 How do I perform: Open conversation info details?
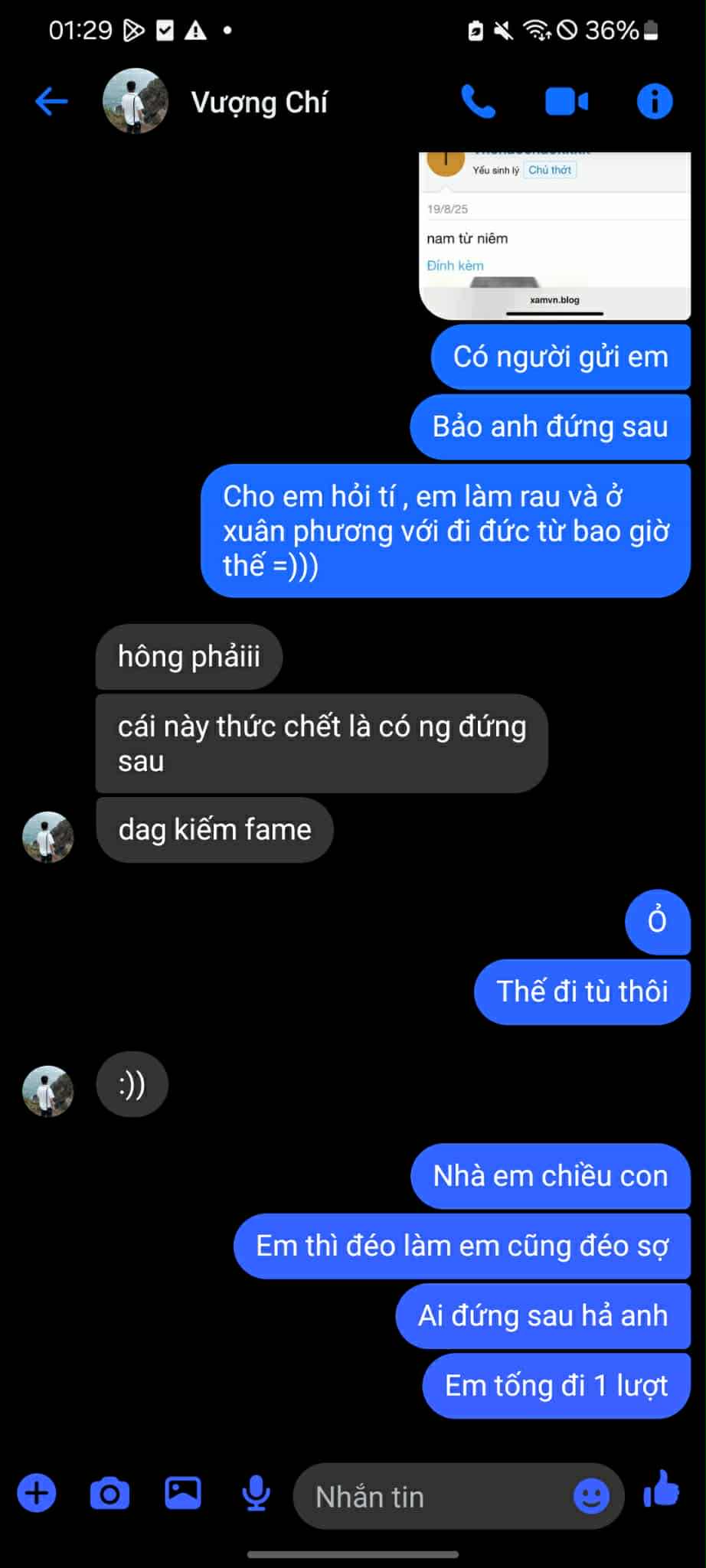click(x=655, y=102)
